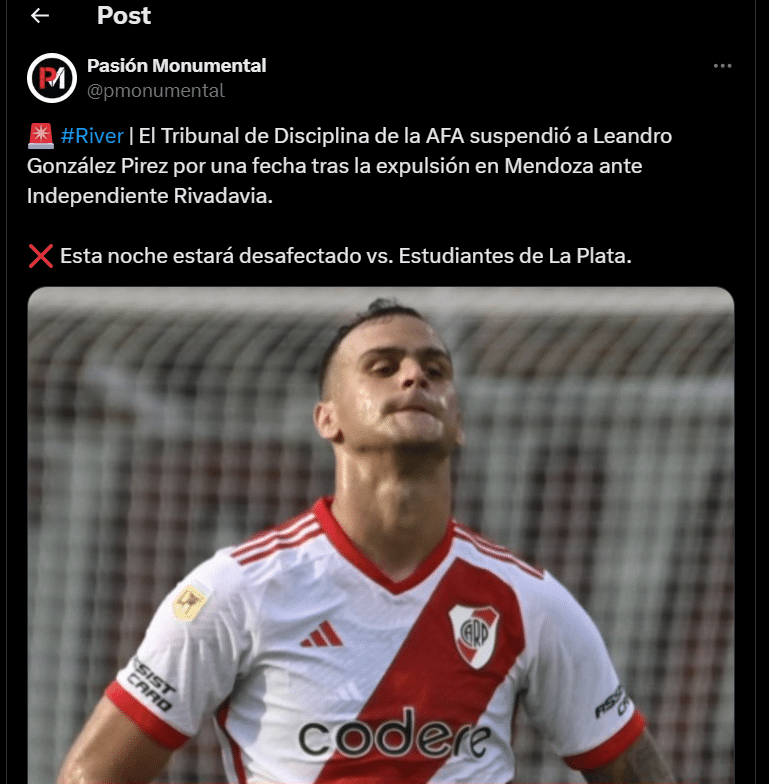Screen dimensions: 769x784
Task: Open Pasión Monumental's profile picture
Action: 52,78
